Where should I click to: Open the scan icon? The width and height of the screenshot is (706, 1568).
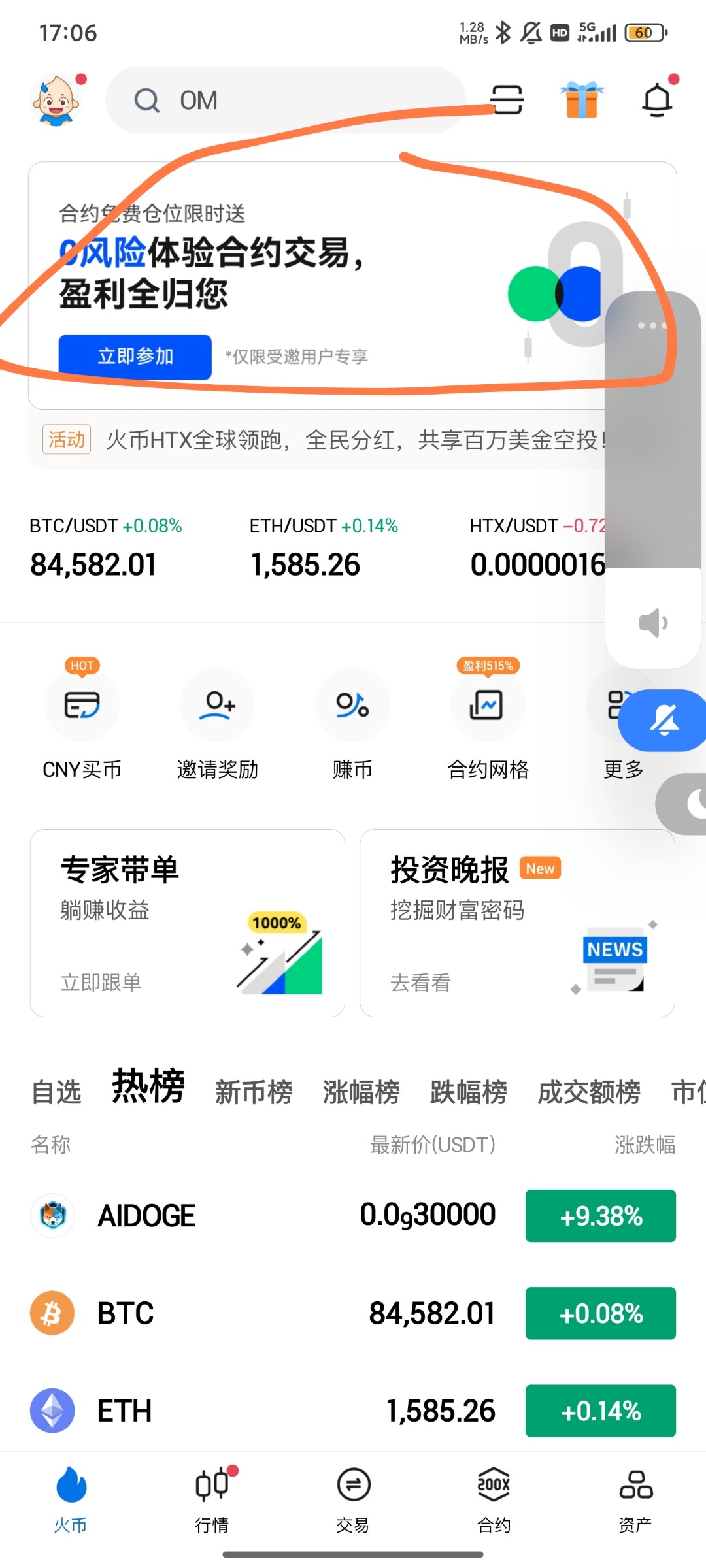point(507,100)
